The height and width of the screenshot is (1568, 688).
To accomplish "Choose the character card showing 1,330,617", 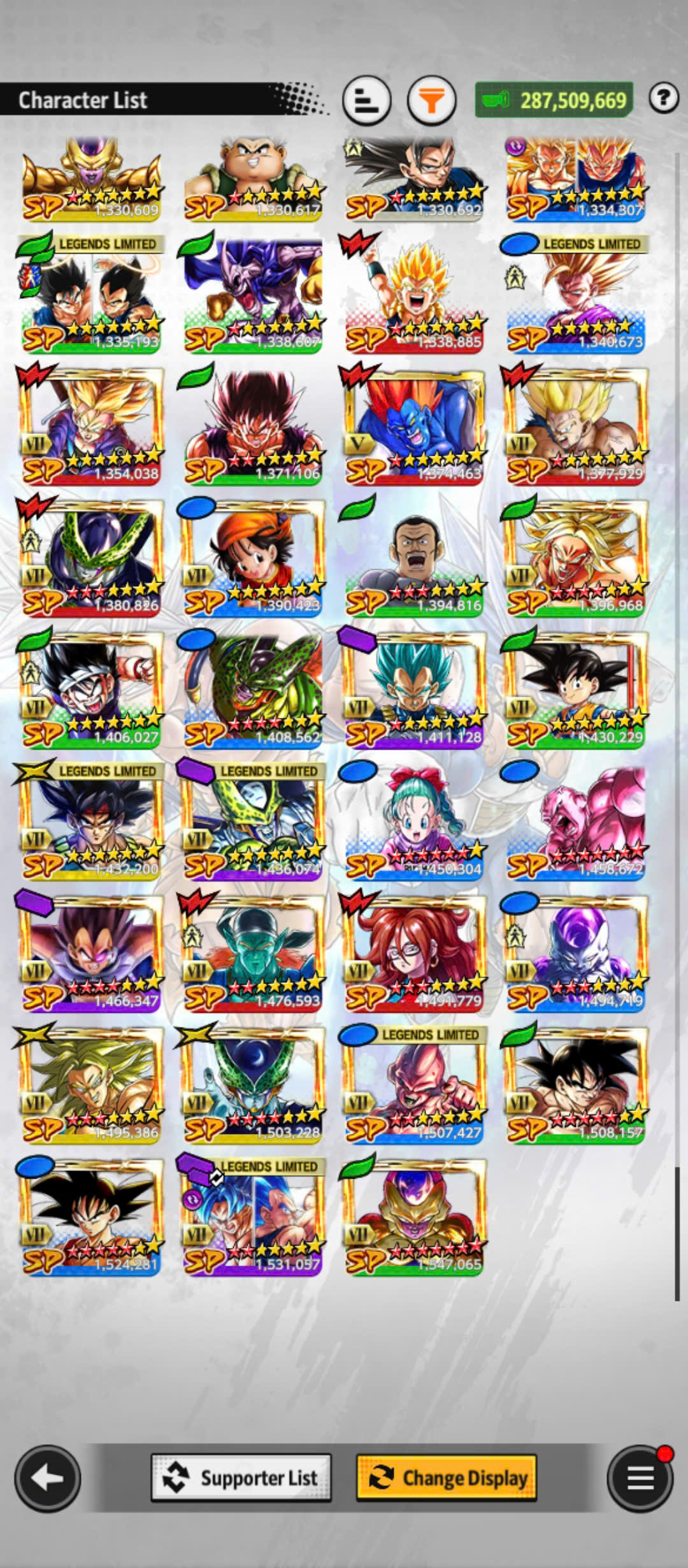I will click(x=254, y=178).
